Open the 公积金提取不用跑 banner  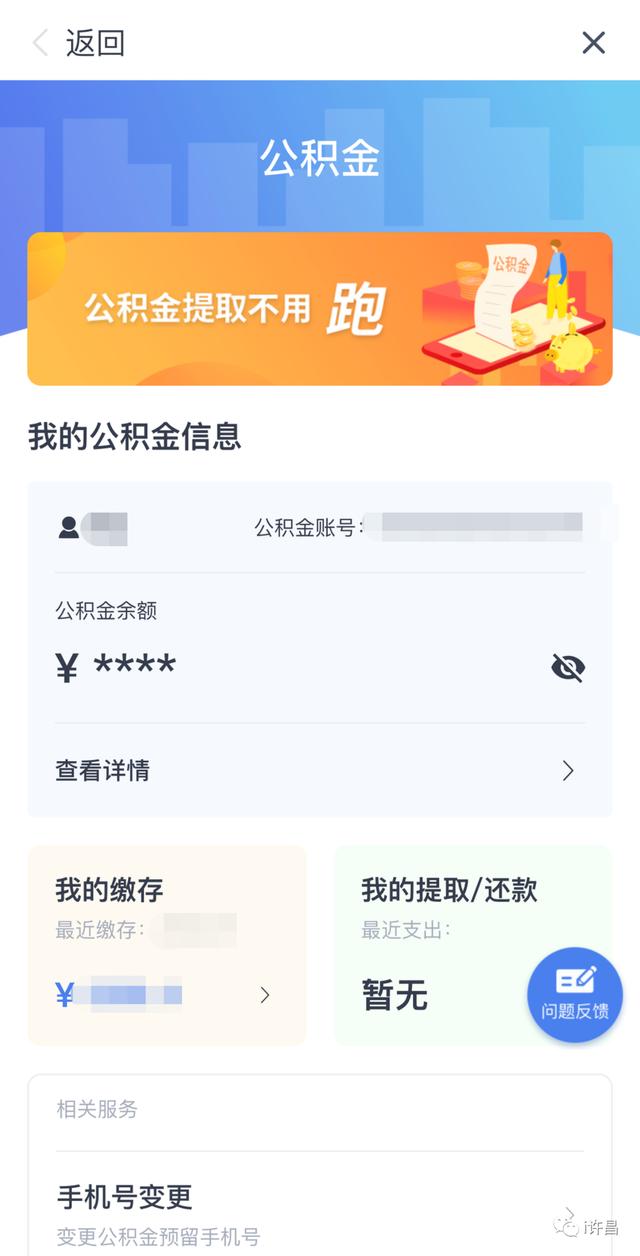pos(319,309)
